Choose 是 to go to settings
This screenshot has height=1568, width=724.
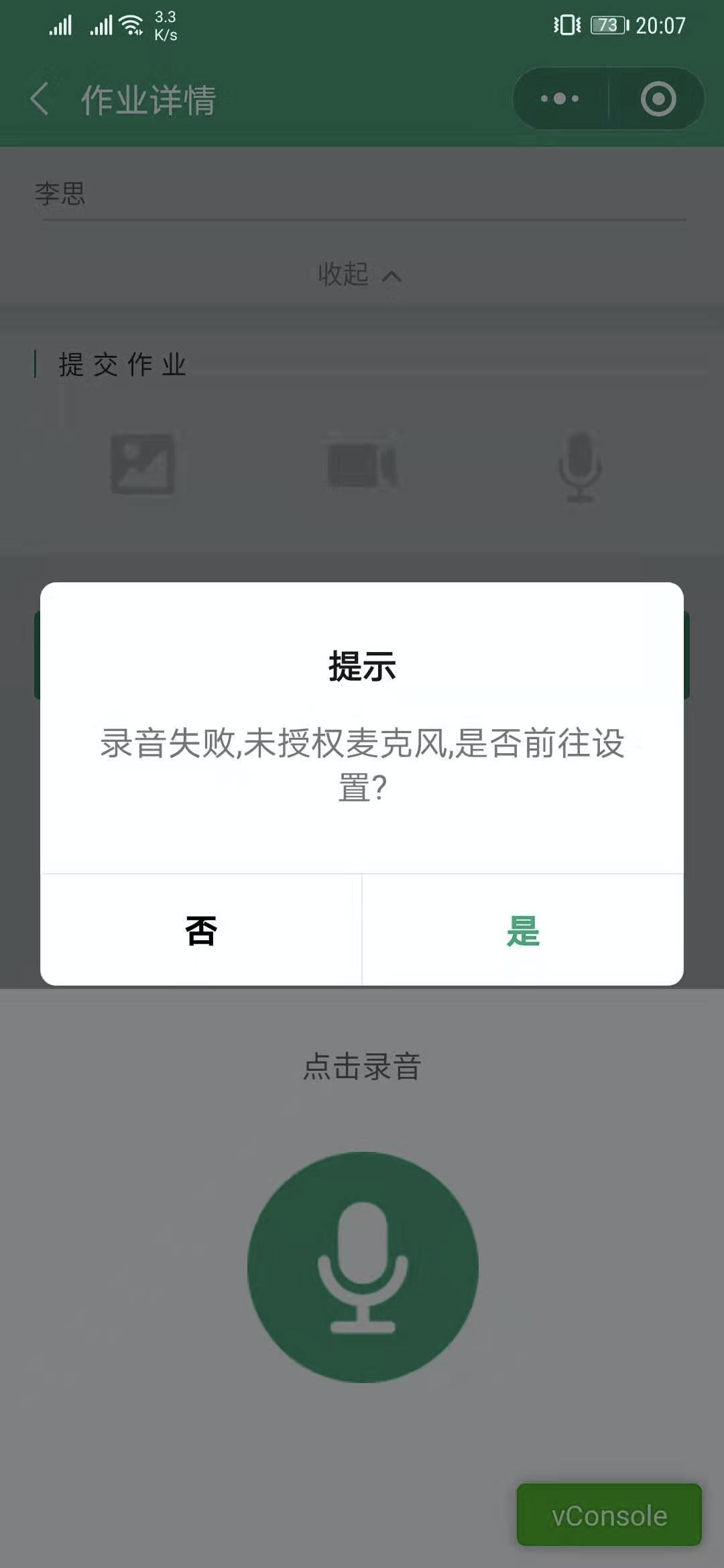[x=523, y=931]
